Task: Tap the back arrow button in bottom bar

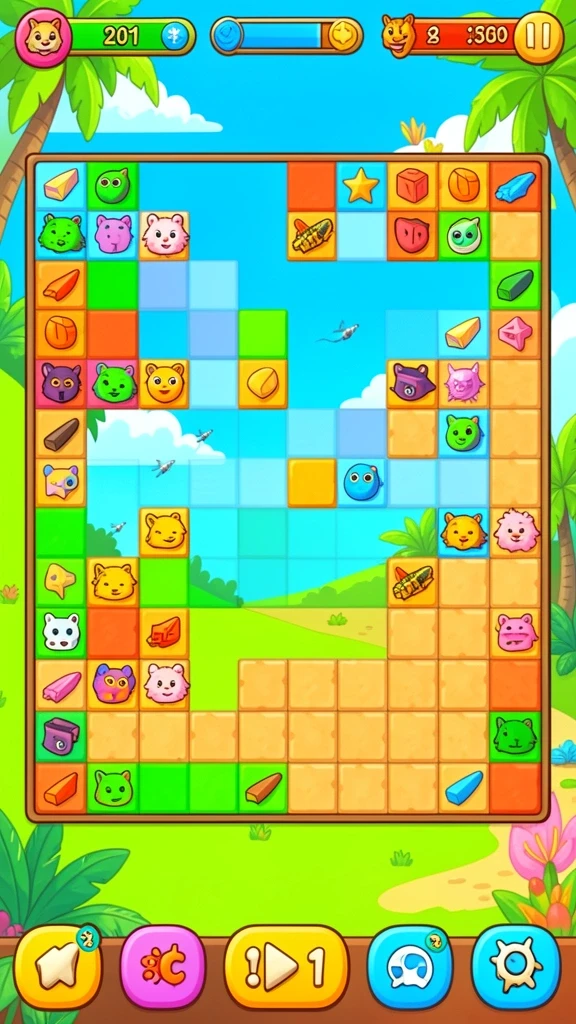Action: pos(57,967)
